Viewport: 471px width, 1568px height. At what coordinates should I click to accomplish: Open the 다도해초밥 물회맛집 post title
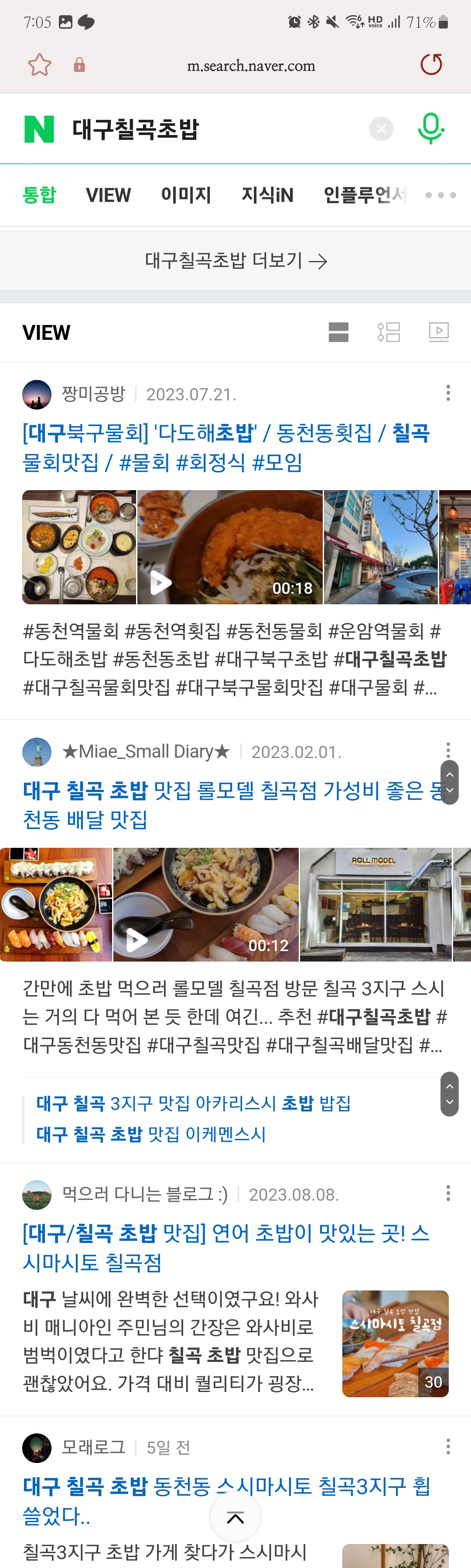(x=225, y=447)
